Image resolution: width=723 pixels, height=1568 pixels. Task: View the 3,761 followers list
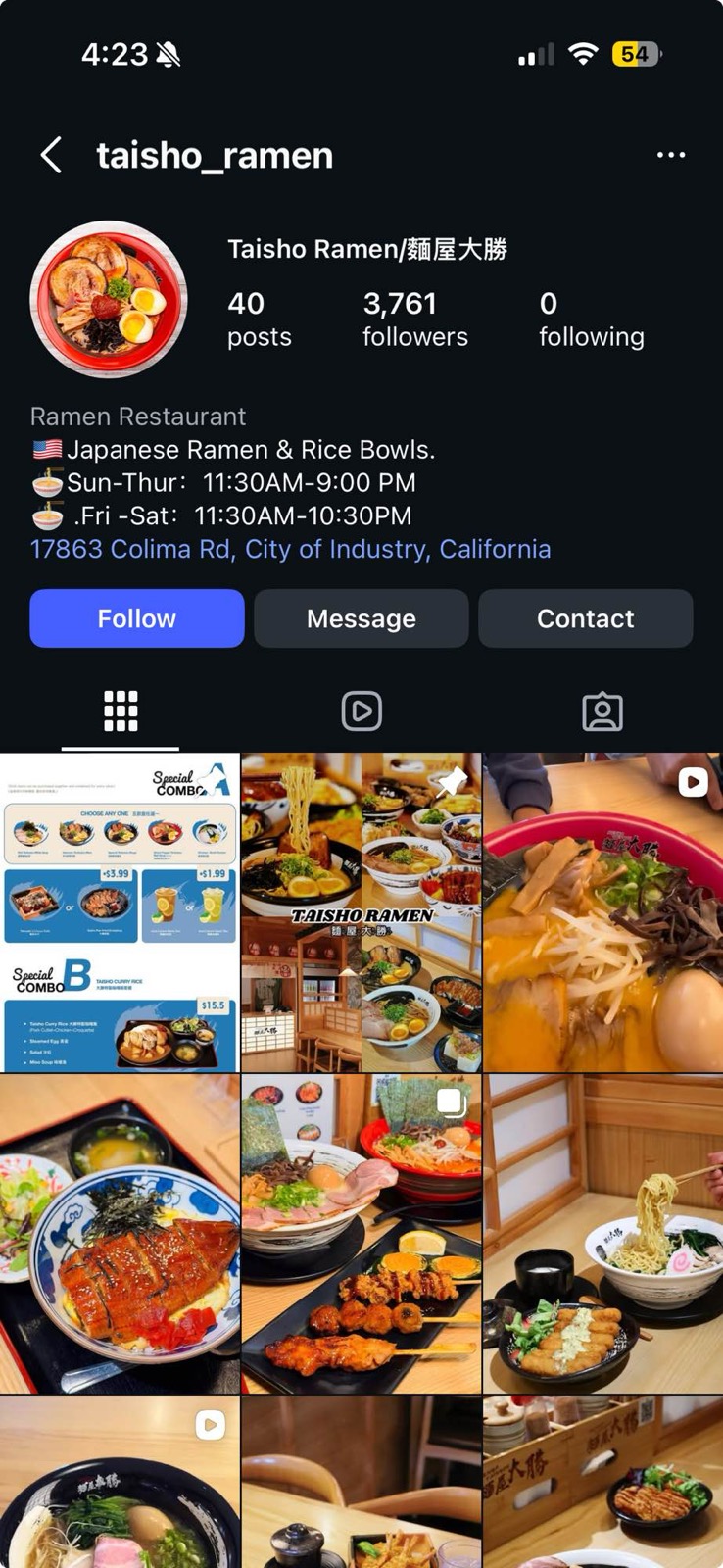414,318
